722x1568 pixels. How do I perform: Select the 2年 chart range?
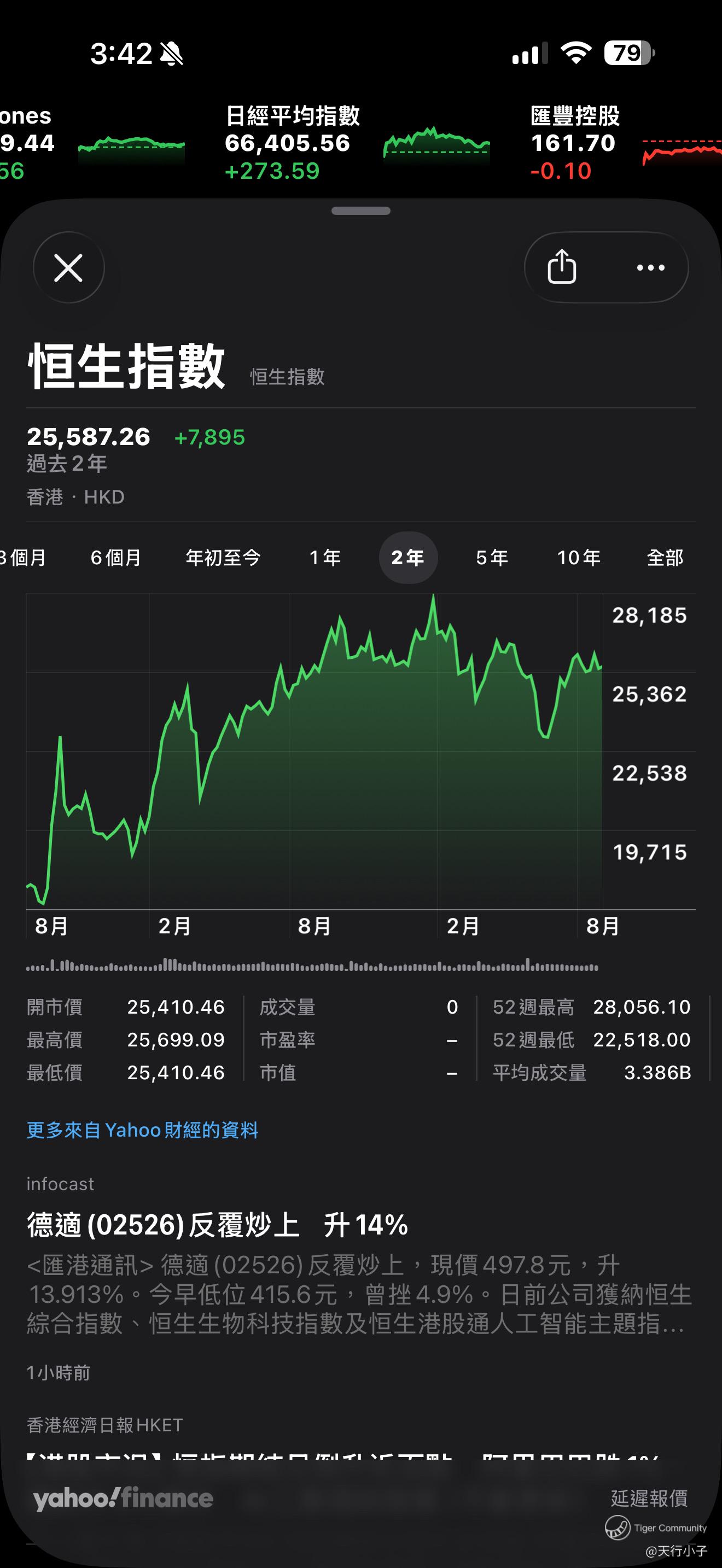click(x=408, y=558)
